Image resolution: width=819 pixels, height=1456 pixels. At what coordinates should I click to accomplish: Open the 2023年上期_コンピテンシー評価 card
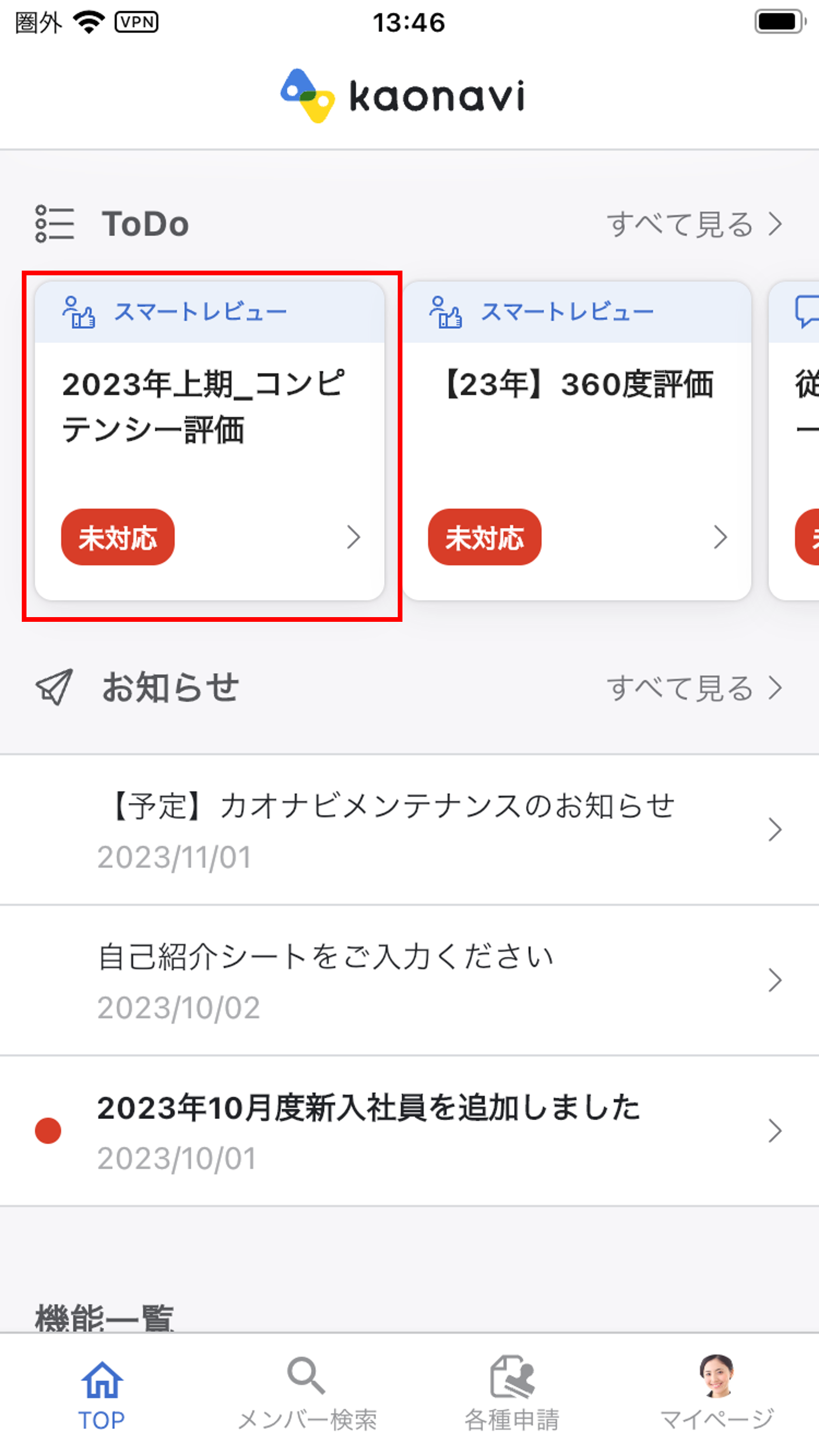(x=209, y=441)
